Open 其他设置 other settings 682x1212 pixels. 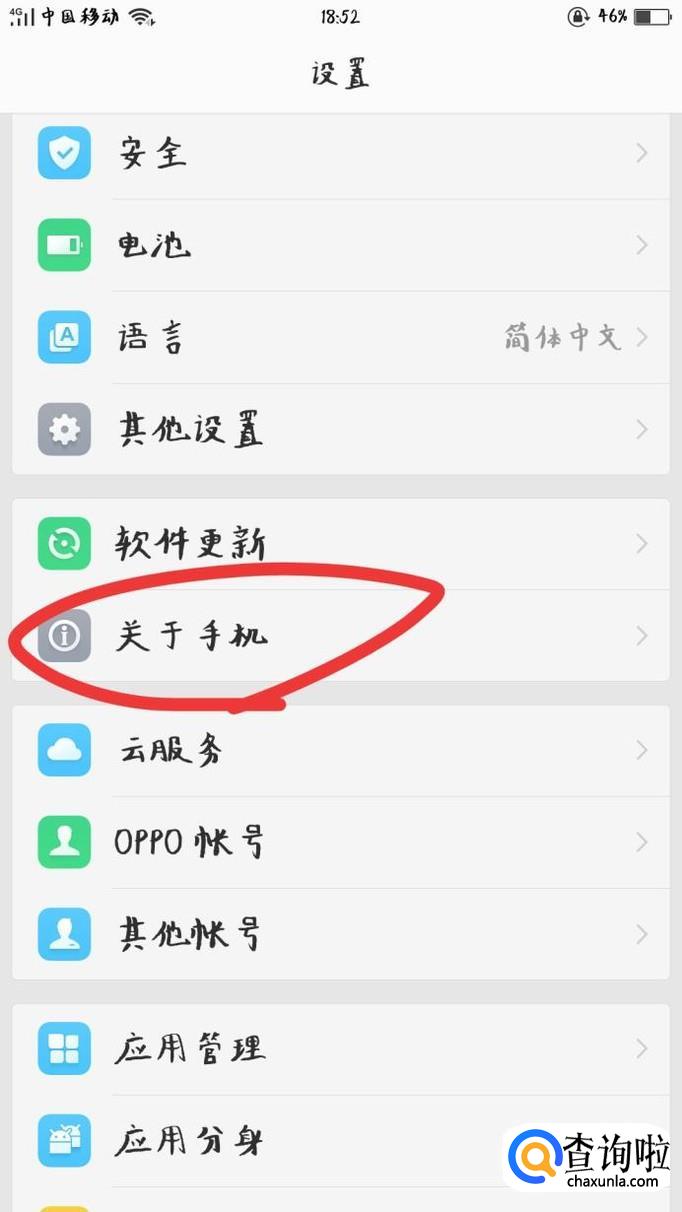coord(340,430)
